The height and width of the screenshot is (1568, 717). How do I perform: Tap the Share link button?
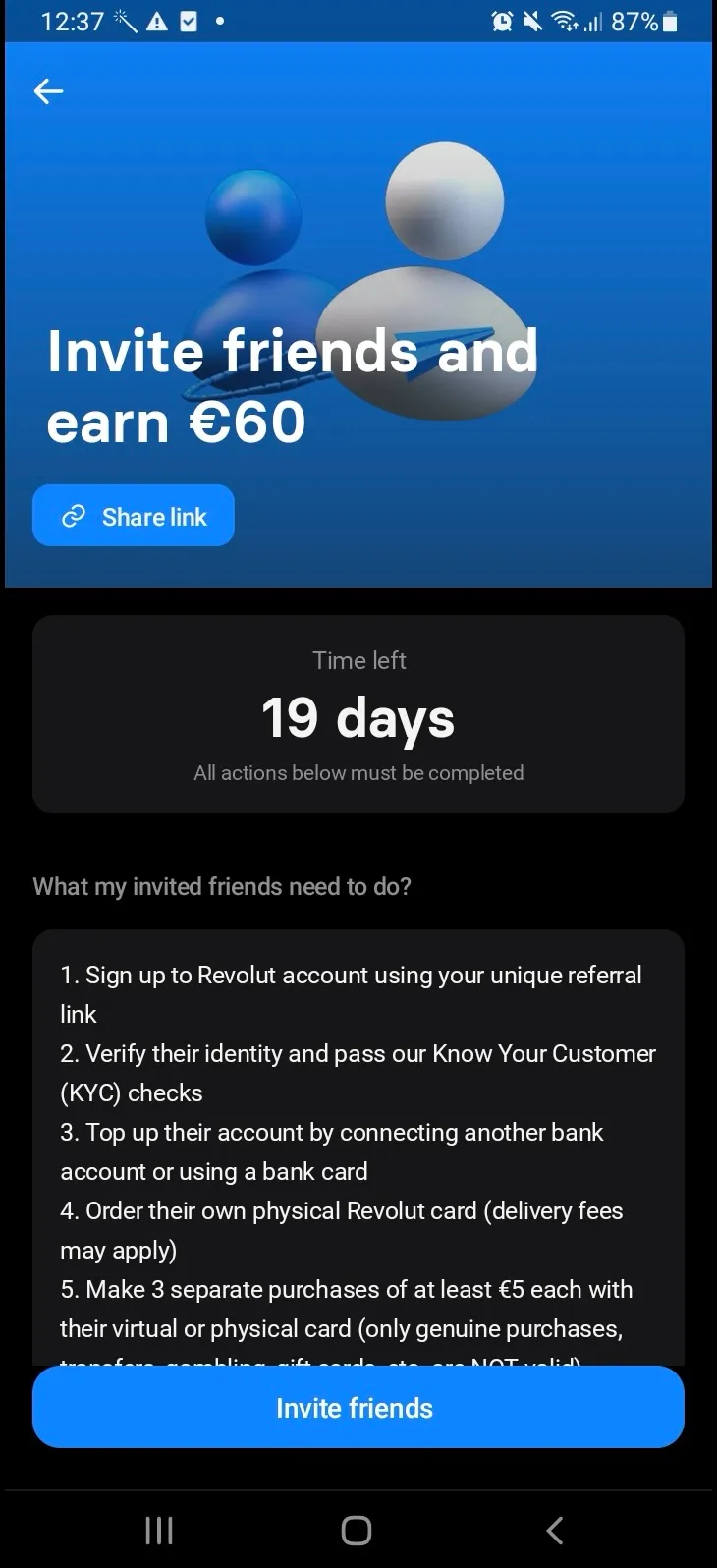[134, 516]
